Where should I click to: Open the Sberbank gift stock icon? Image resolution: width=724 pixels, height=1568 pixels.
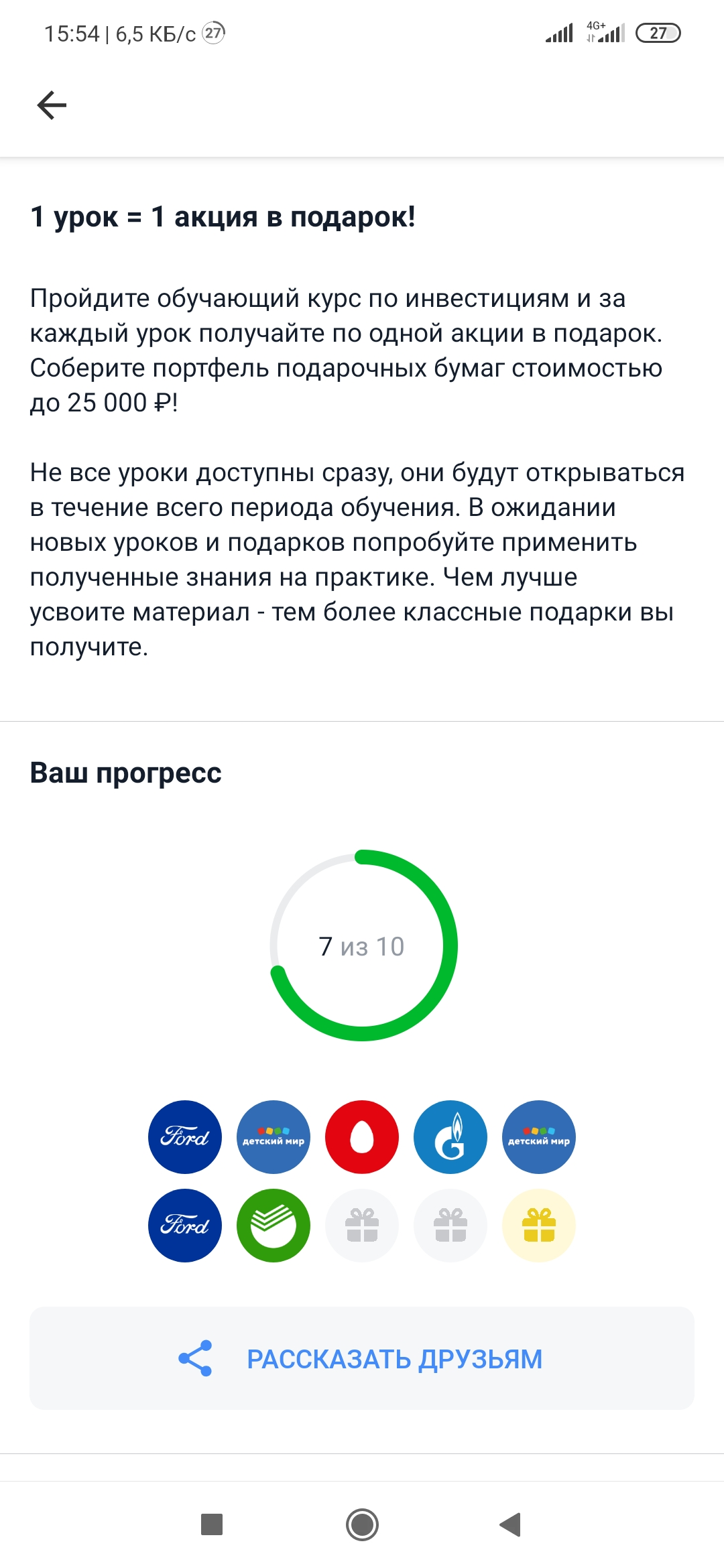click(x=274, y=1226)
